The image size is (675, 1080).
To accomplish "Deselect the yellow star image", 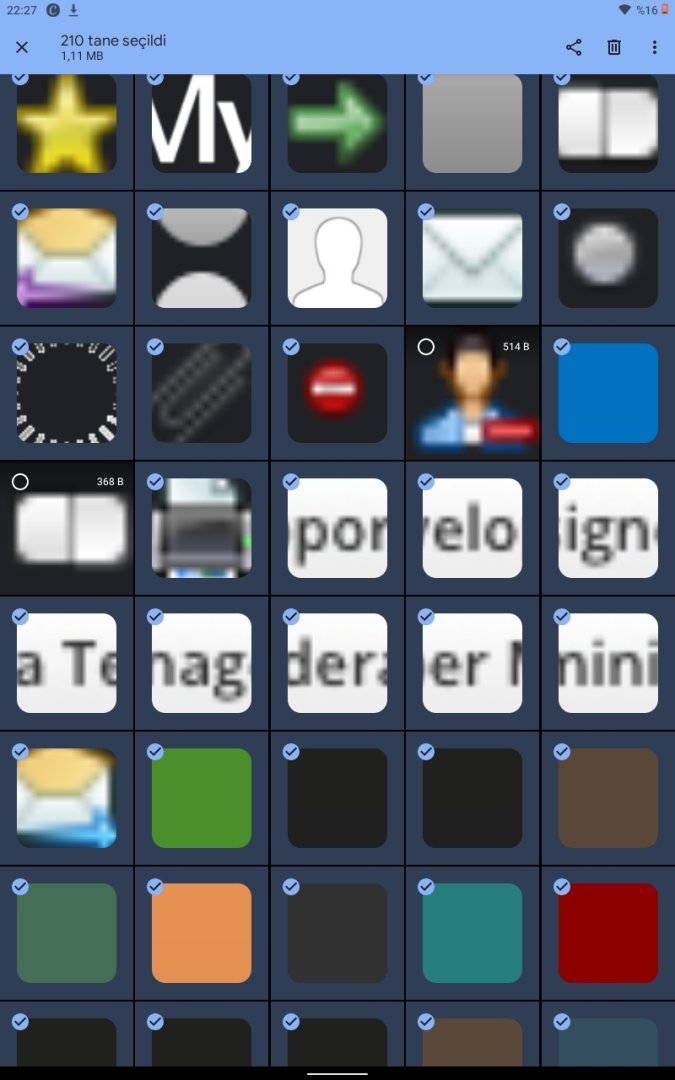I will click(67, 123).
